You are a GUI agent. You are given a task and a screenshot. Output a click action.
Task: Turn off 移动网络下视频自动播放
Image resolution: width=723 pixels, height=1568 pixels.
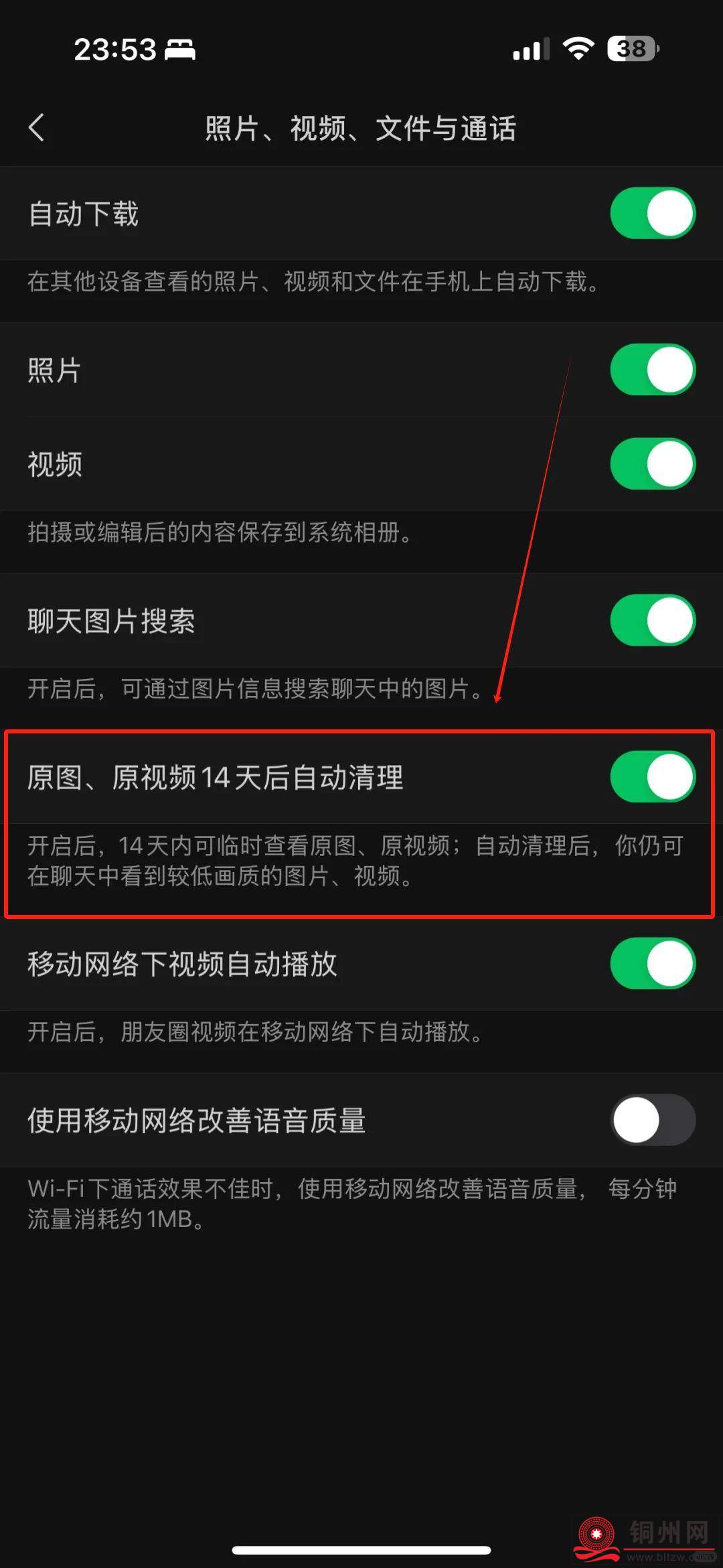pyautogui.click(x=653, y=963)
